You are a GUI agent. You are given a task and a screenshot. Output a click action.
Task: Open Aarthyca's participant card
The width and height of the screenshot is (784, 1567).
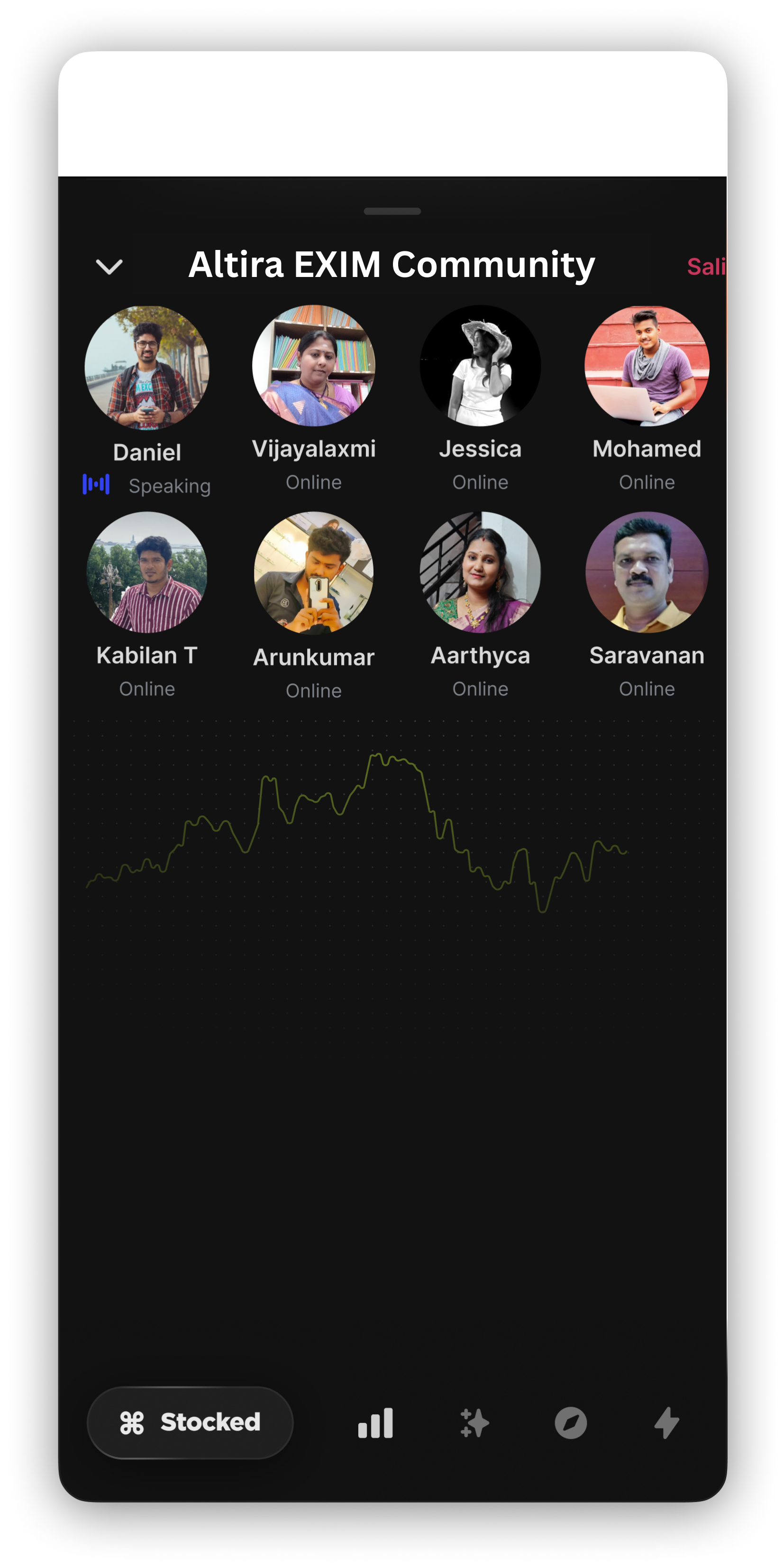click(480, 572)
